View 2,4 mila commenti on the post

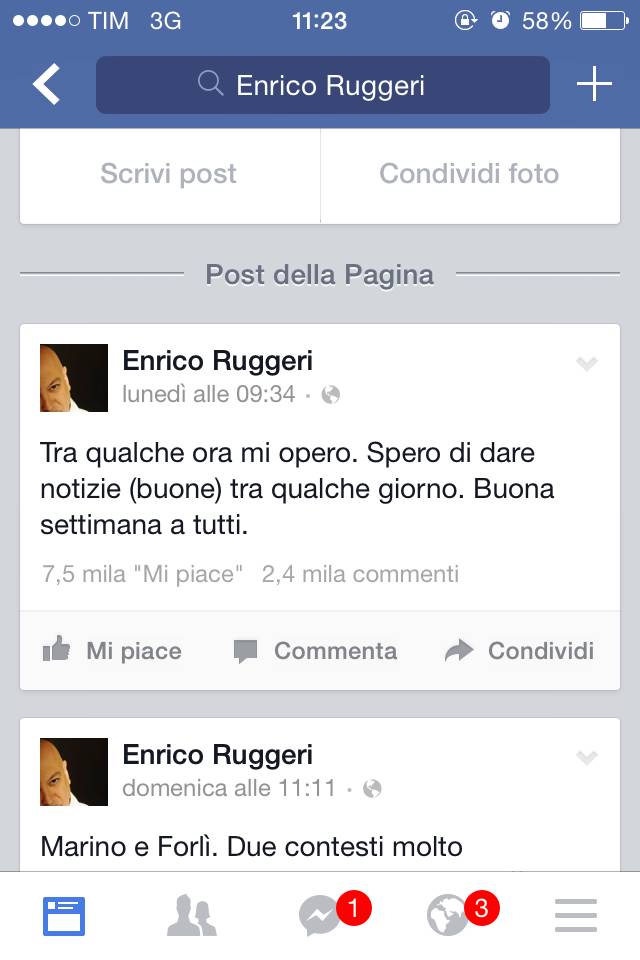(x=360, y=574)
